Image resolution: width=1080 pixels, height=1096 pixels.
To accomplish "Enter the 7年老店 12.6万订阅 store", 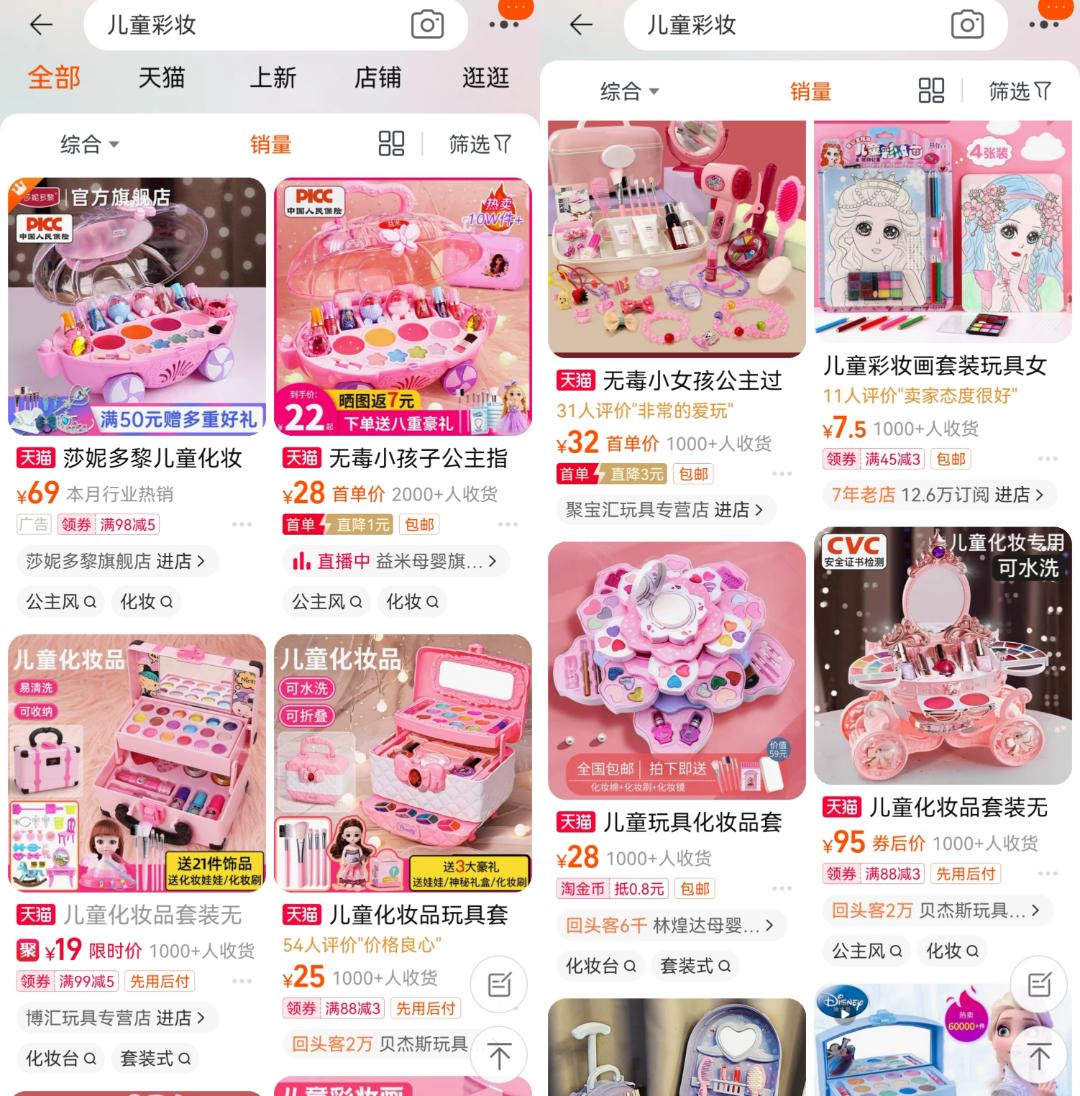I will (x=938, y=495).
